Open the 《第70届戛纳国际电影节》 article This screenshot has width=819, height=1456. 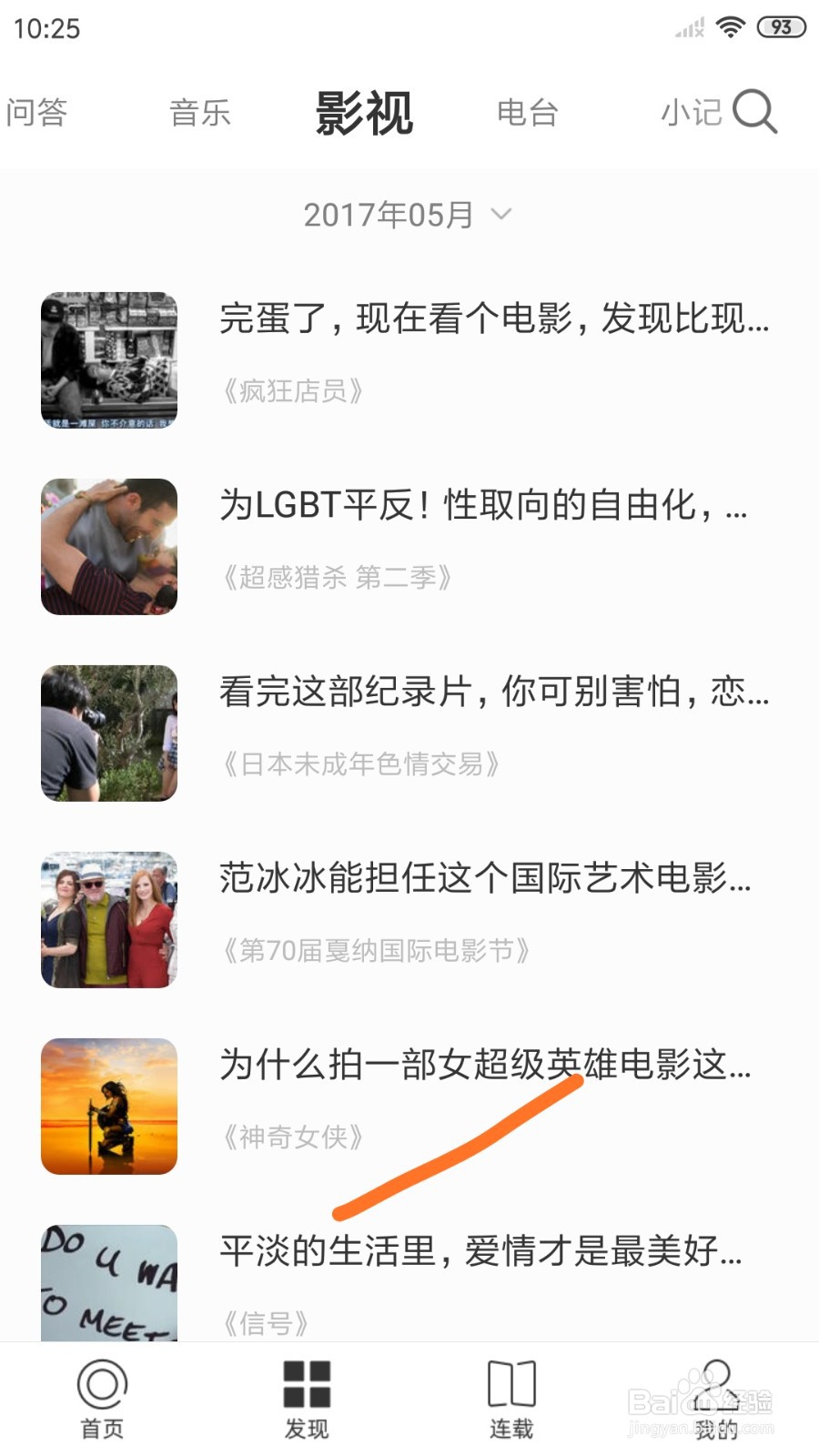(409, 919)
